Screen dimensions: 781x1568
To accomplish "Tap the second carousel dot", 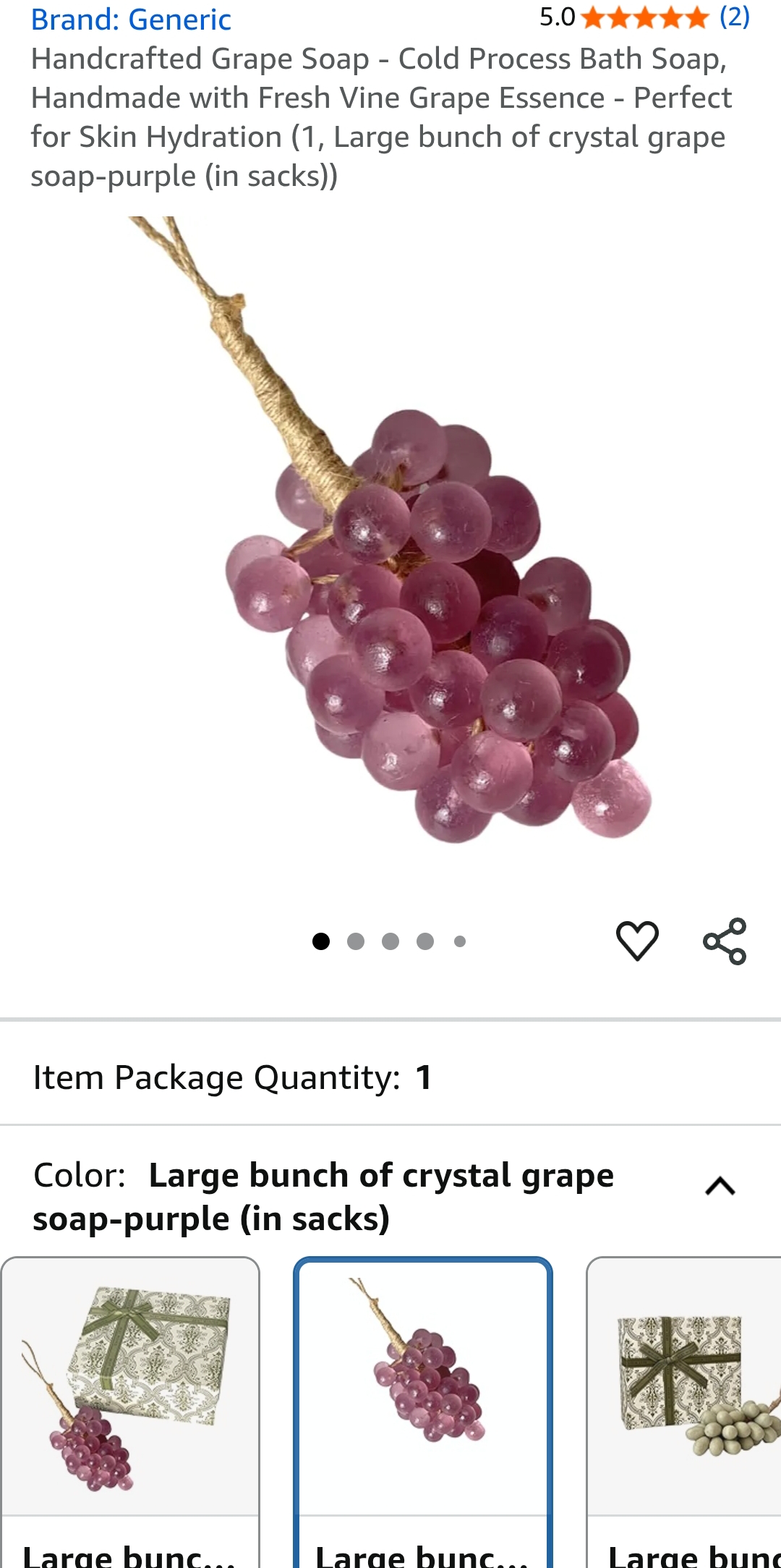I will point(355,940).
